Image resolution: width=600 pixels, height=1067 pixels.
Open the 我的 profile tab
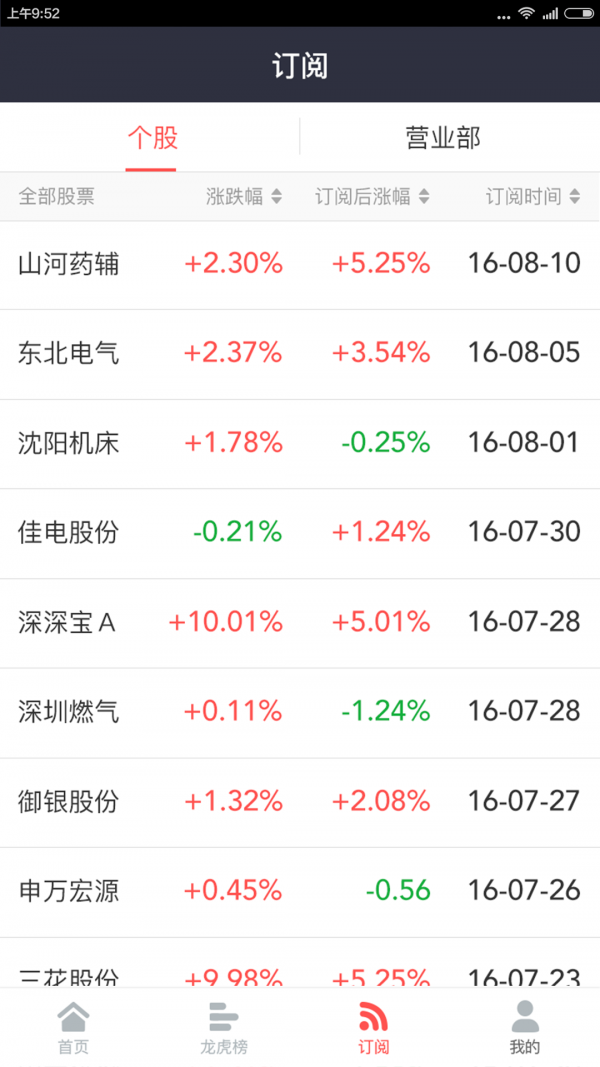(x=524, y=1028)
